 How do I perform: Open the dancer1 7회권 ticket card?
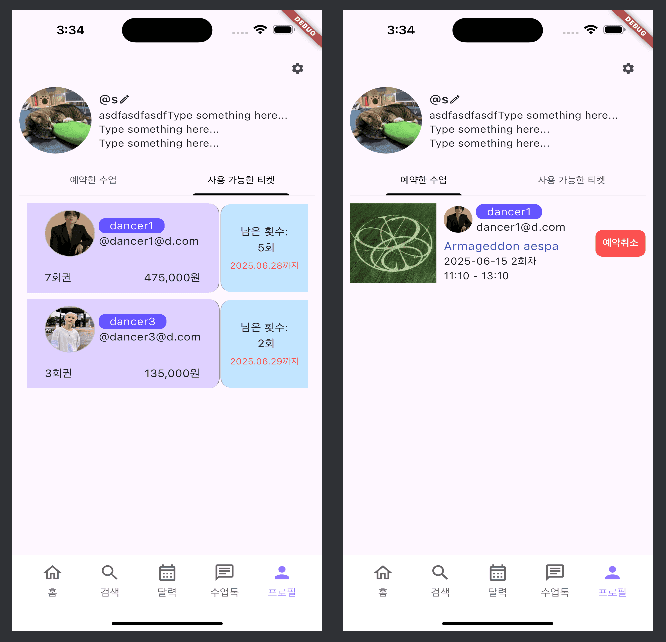[x=122, y=248]
